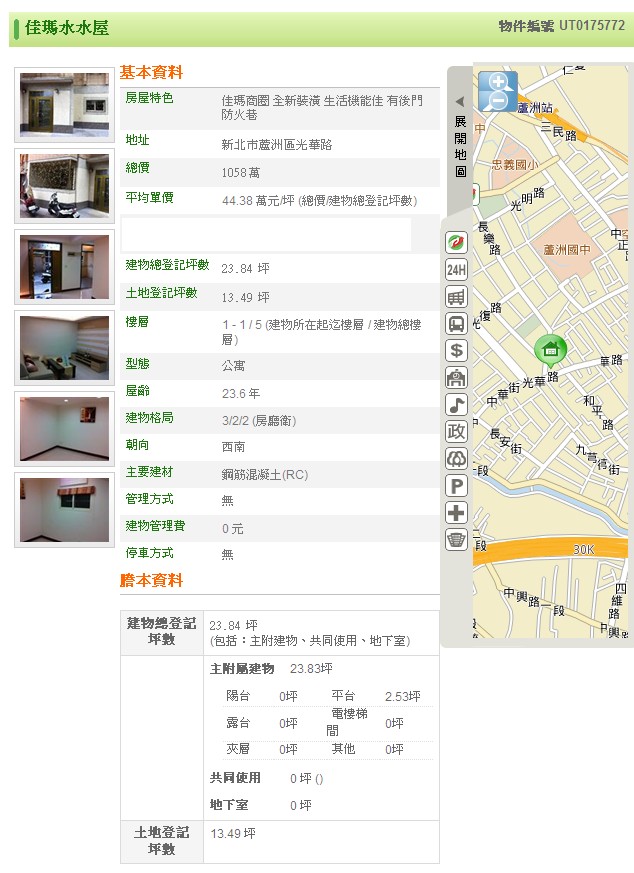Tap the green house marker on map
Screen dimensions: 634x873
tap(550, 349)
